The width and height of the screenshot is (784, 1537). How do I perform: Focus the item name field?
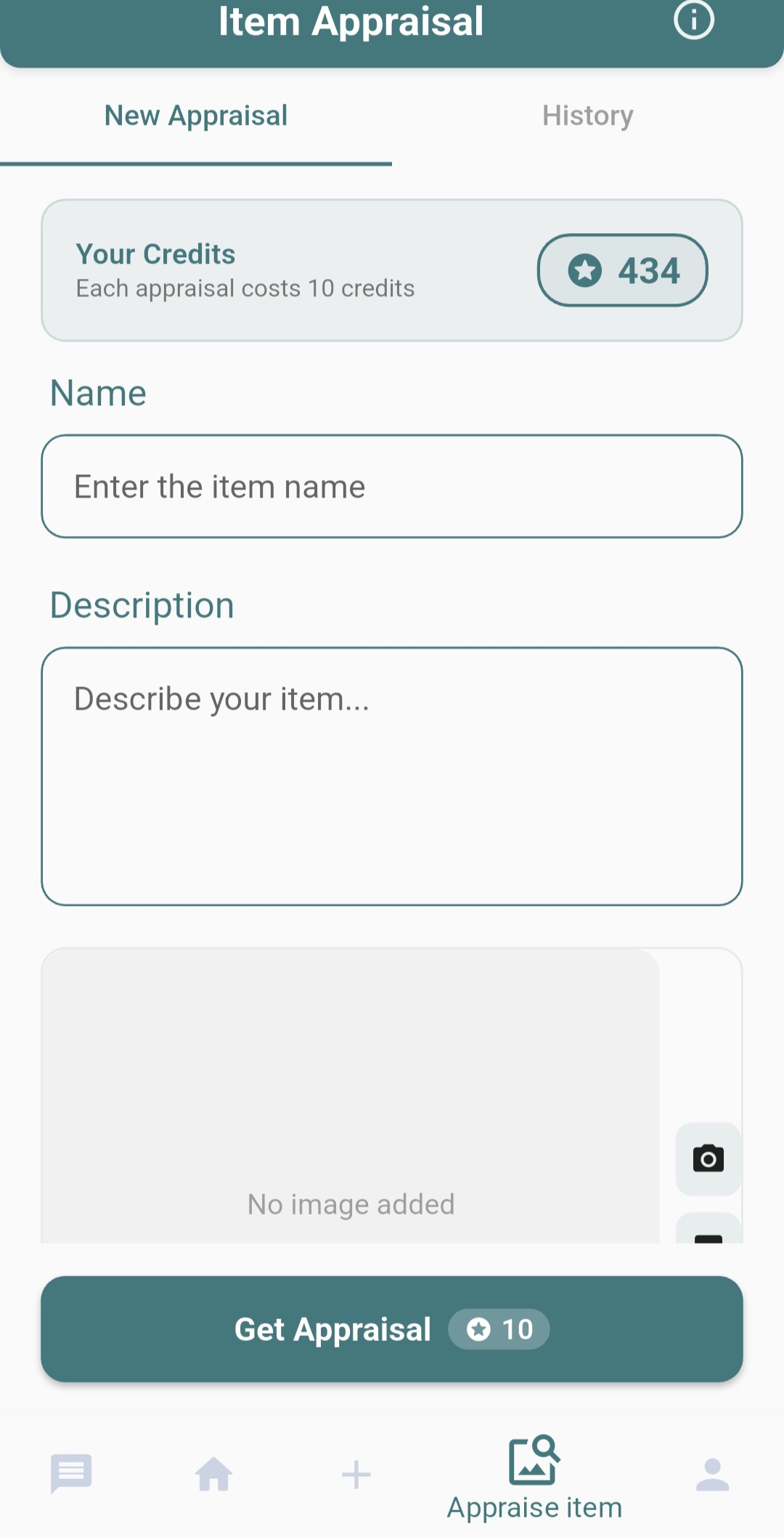[392, 487]
